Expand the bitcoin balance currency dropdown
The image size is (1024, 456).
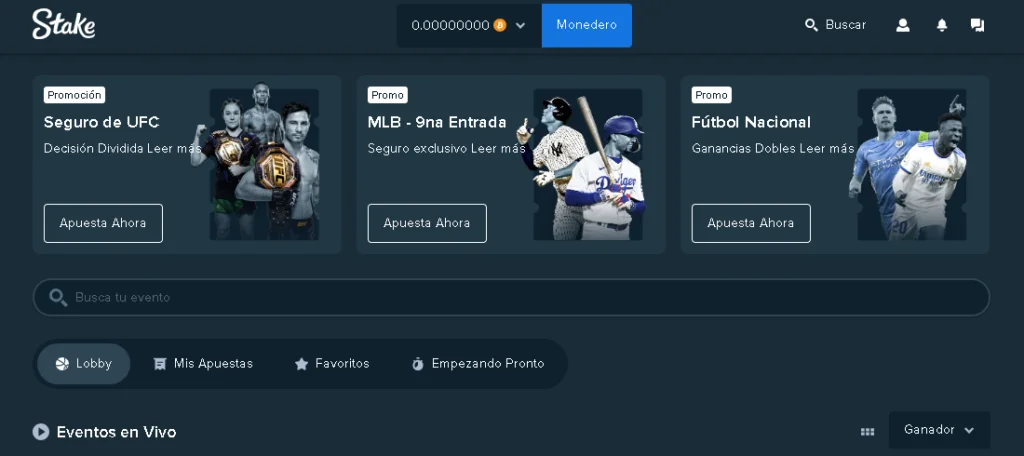520,26
